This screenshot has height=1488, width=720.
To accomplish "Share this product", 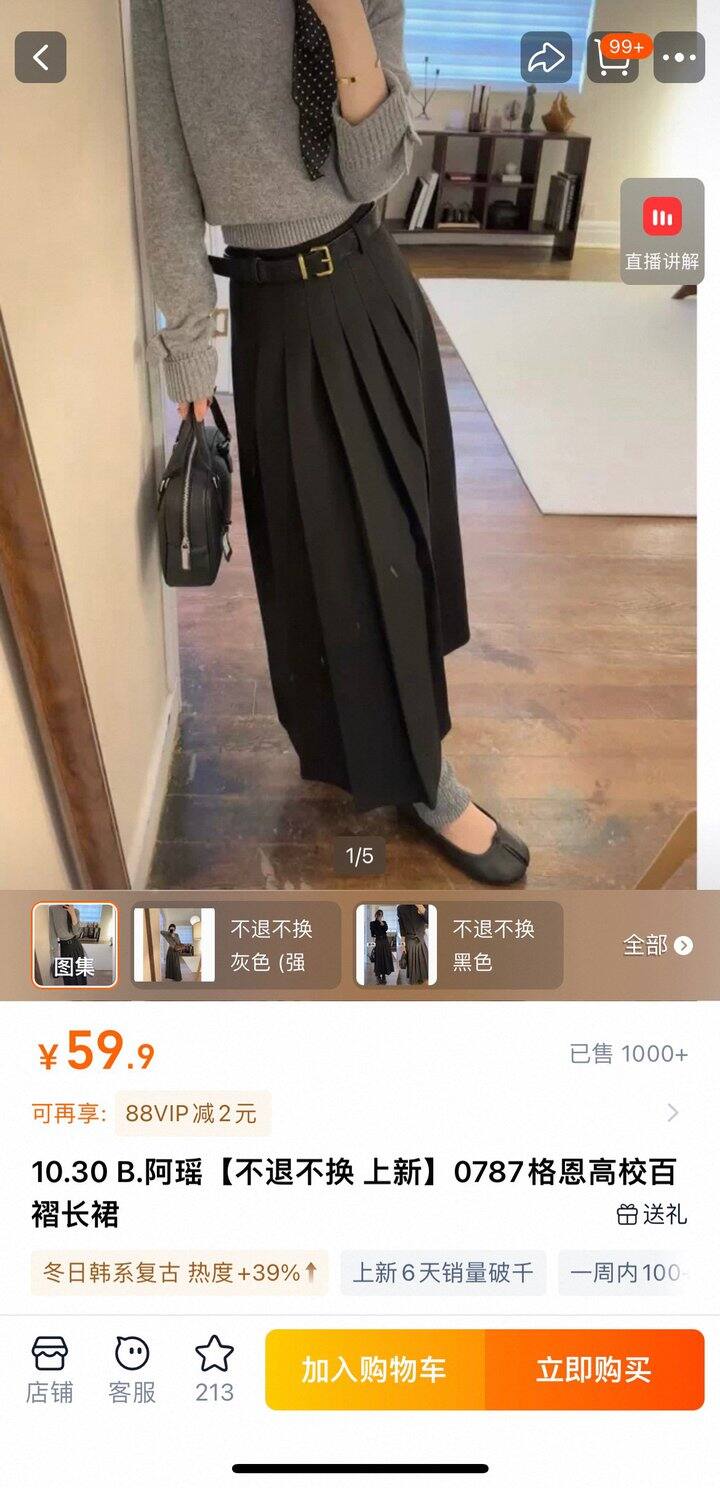I will click(546, 57).
